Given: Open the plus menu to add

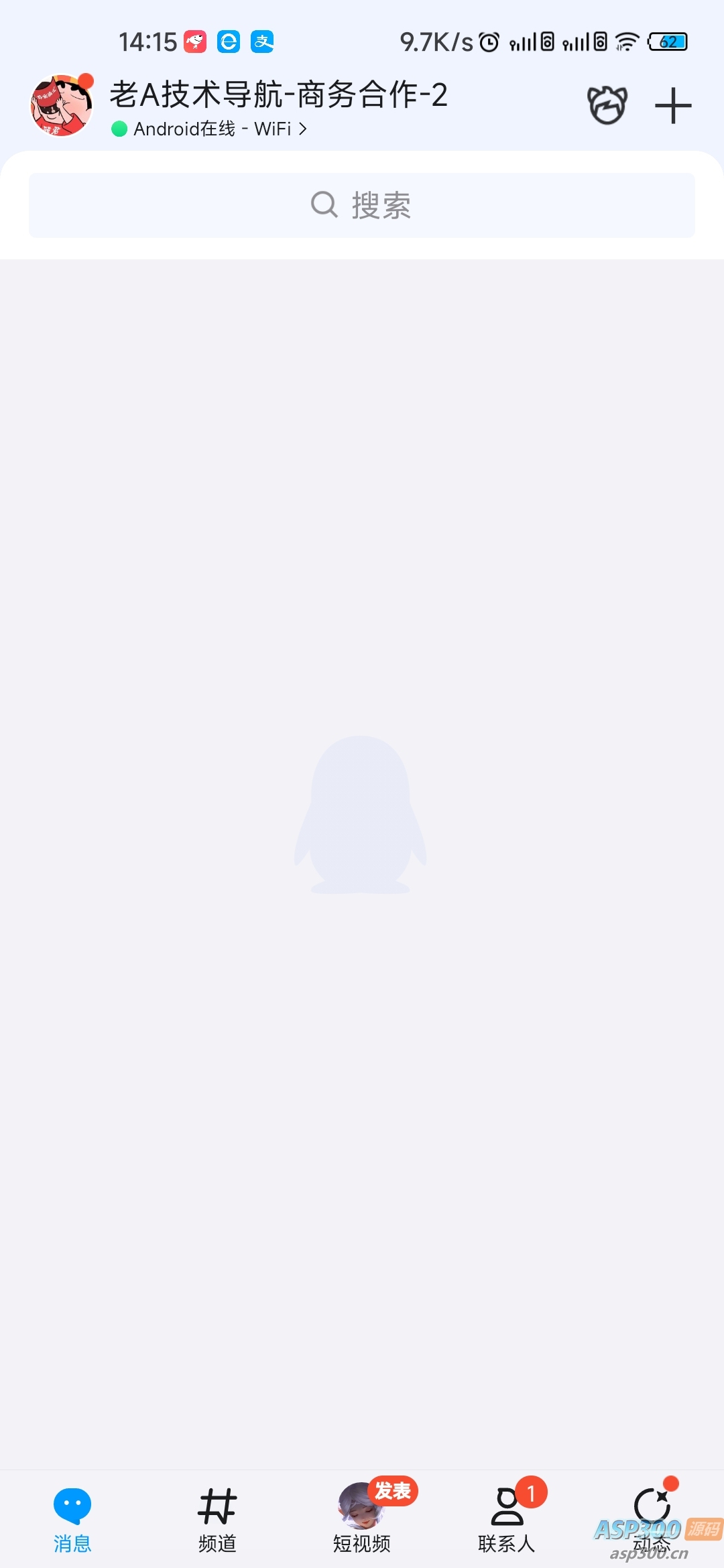Looking at the screenshot, I should tap(672, 106).
